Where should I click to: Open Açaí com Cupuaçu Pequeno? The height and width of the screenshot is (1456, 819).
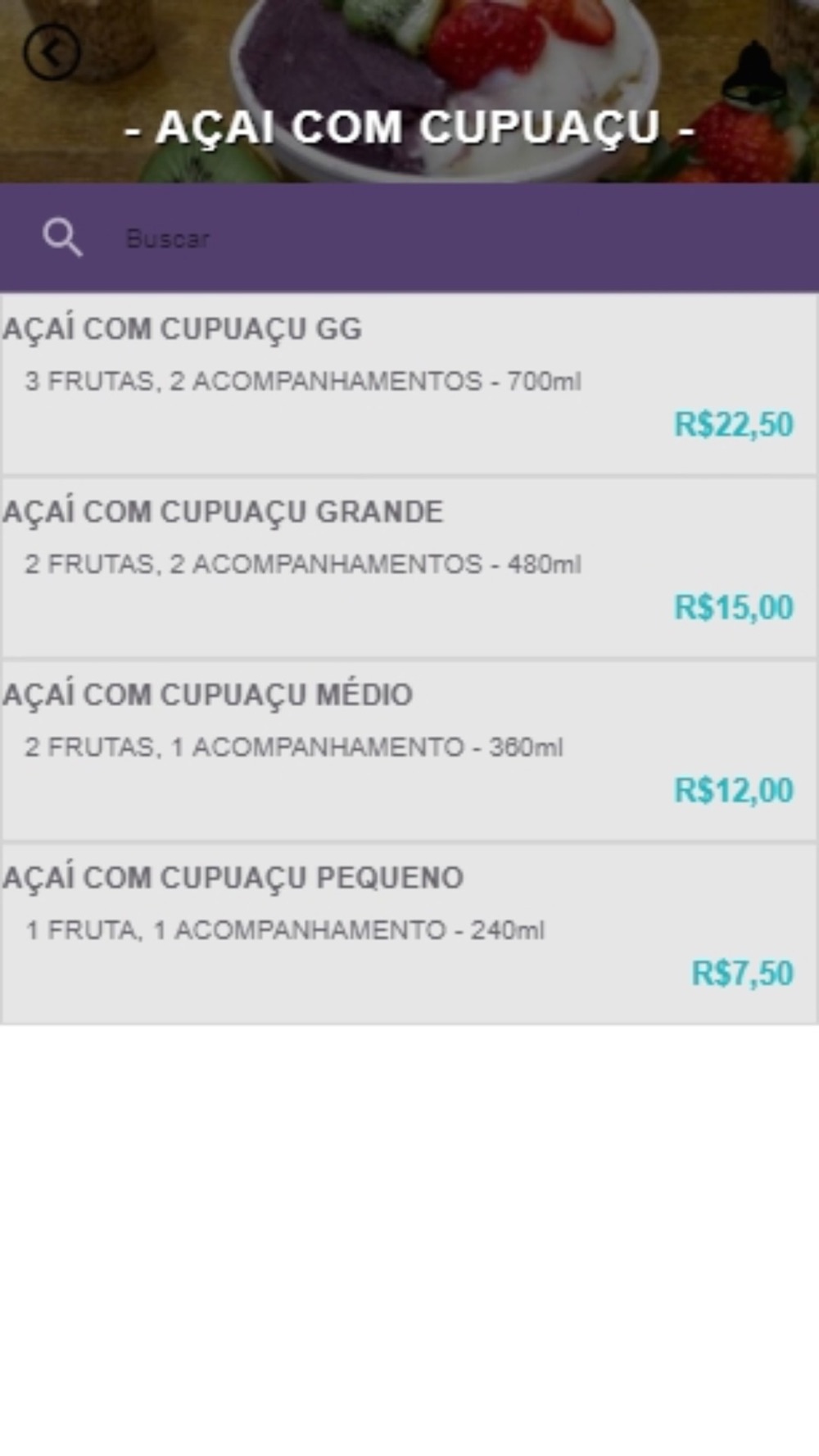(409, 934)
